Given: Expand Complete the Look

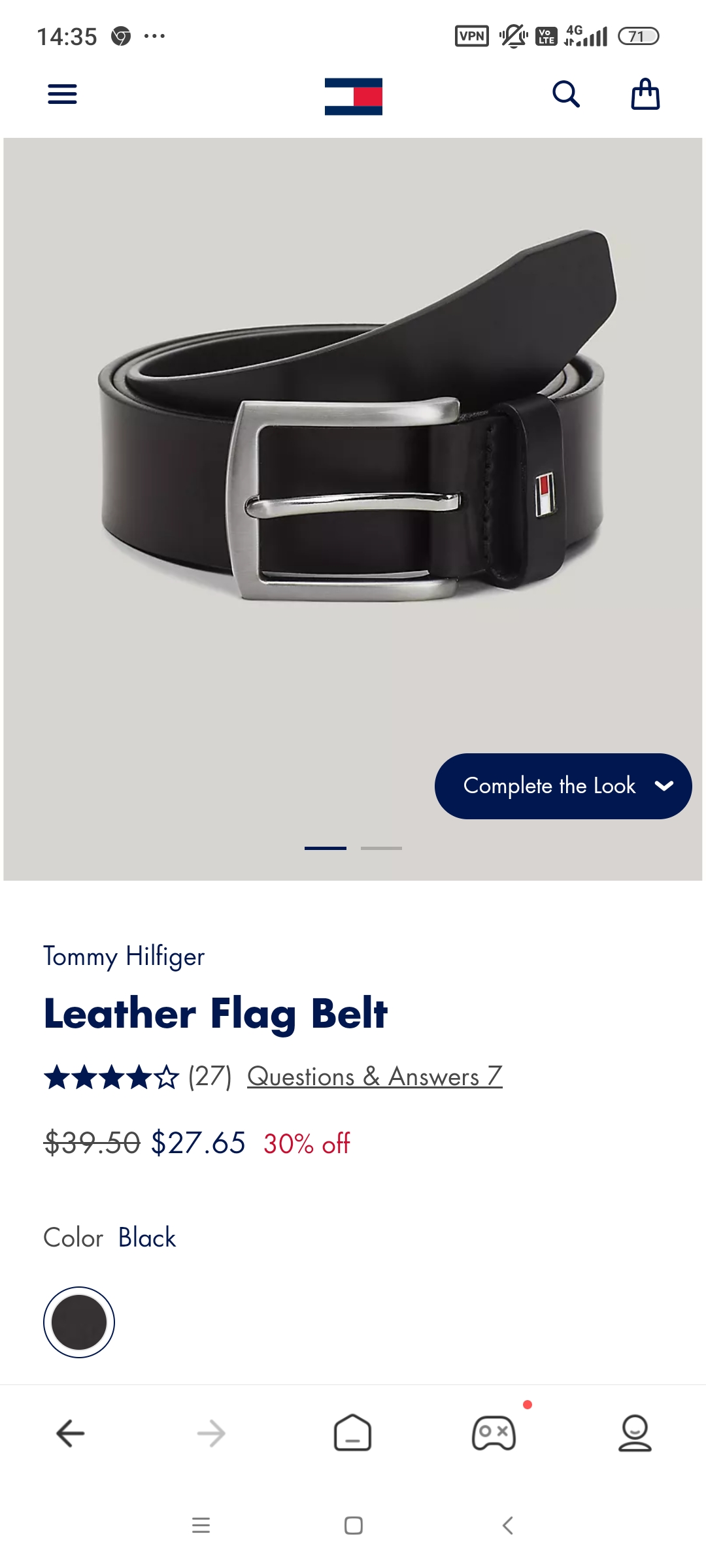Looking at the screenshot, I should (x=563, y=786).
